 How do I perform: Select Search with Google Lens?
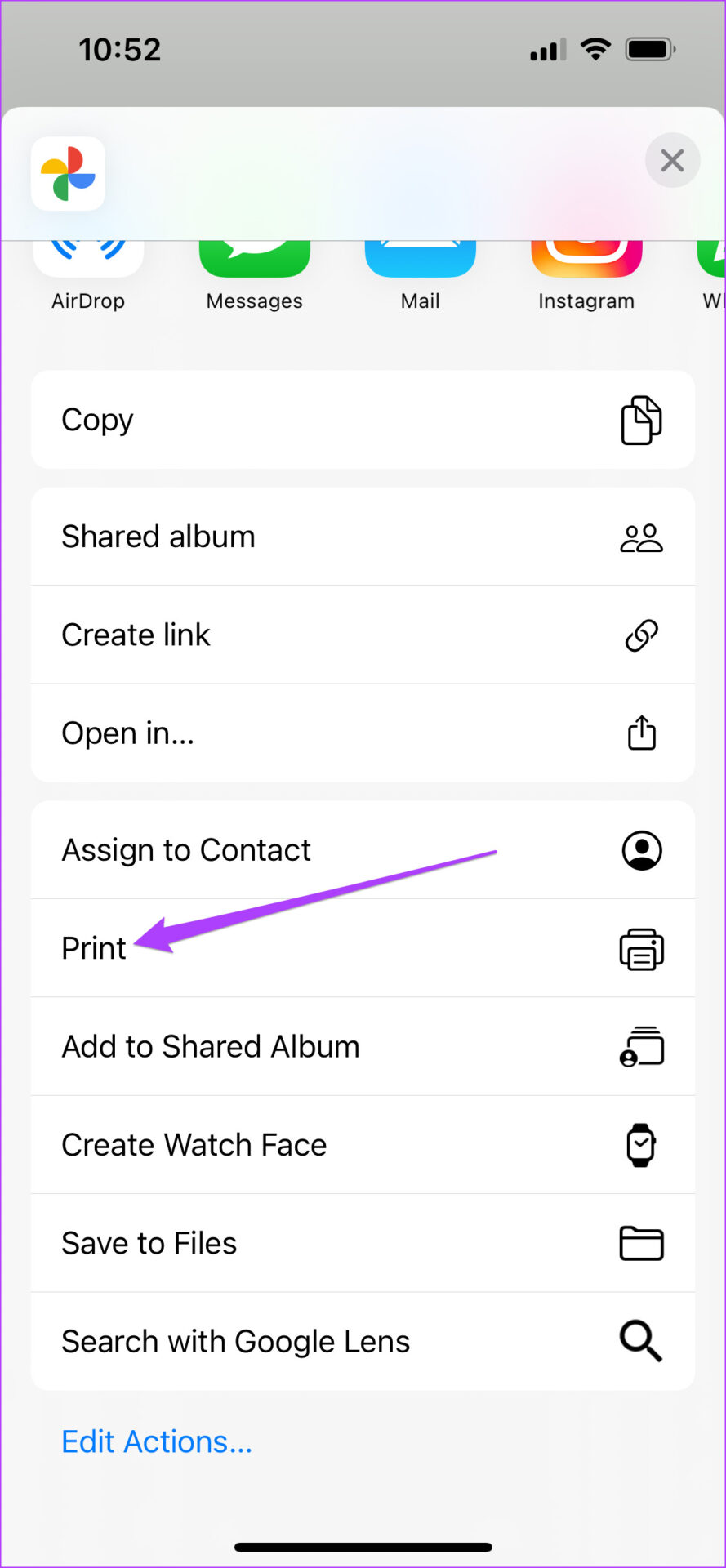pyautogui.click(x=363, y=1342)
